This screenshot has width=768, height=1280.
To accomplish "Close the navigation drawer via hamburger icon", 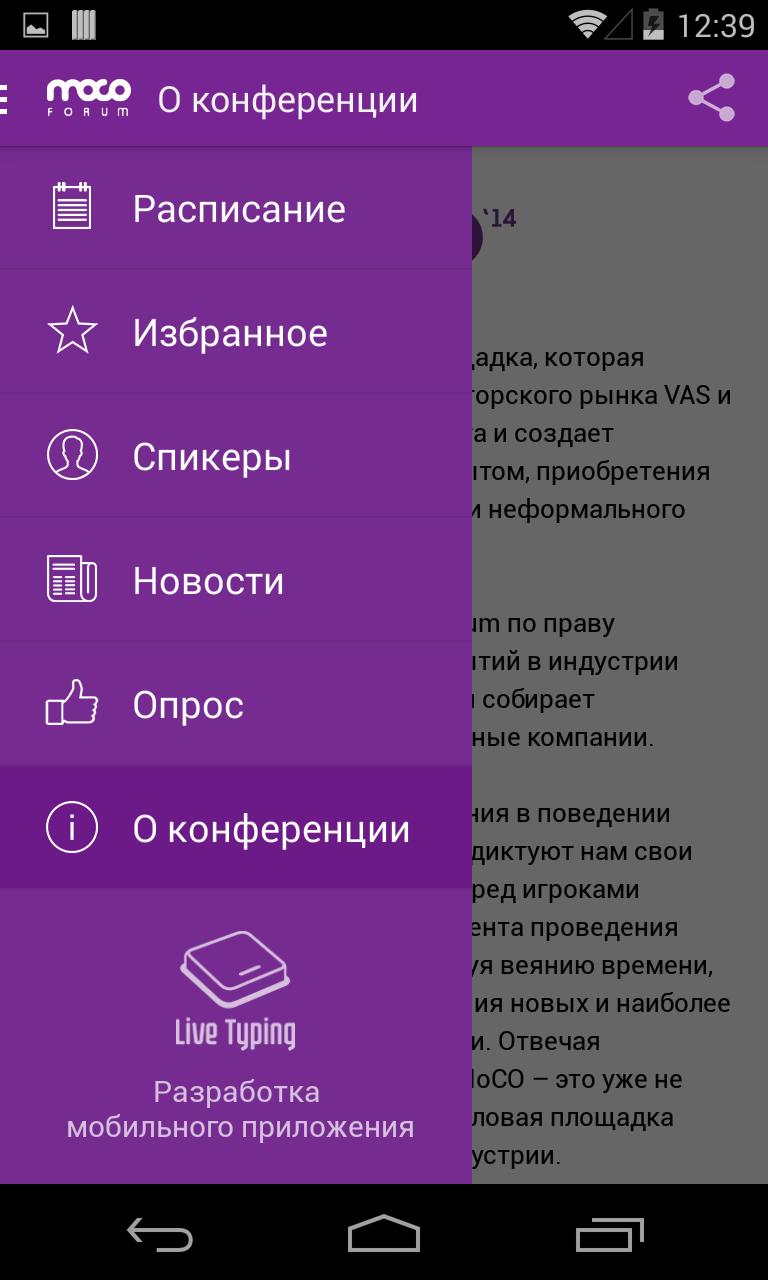I will coord(8,99).
